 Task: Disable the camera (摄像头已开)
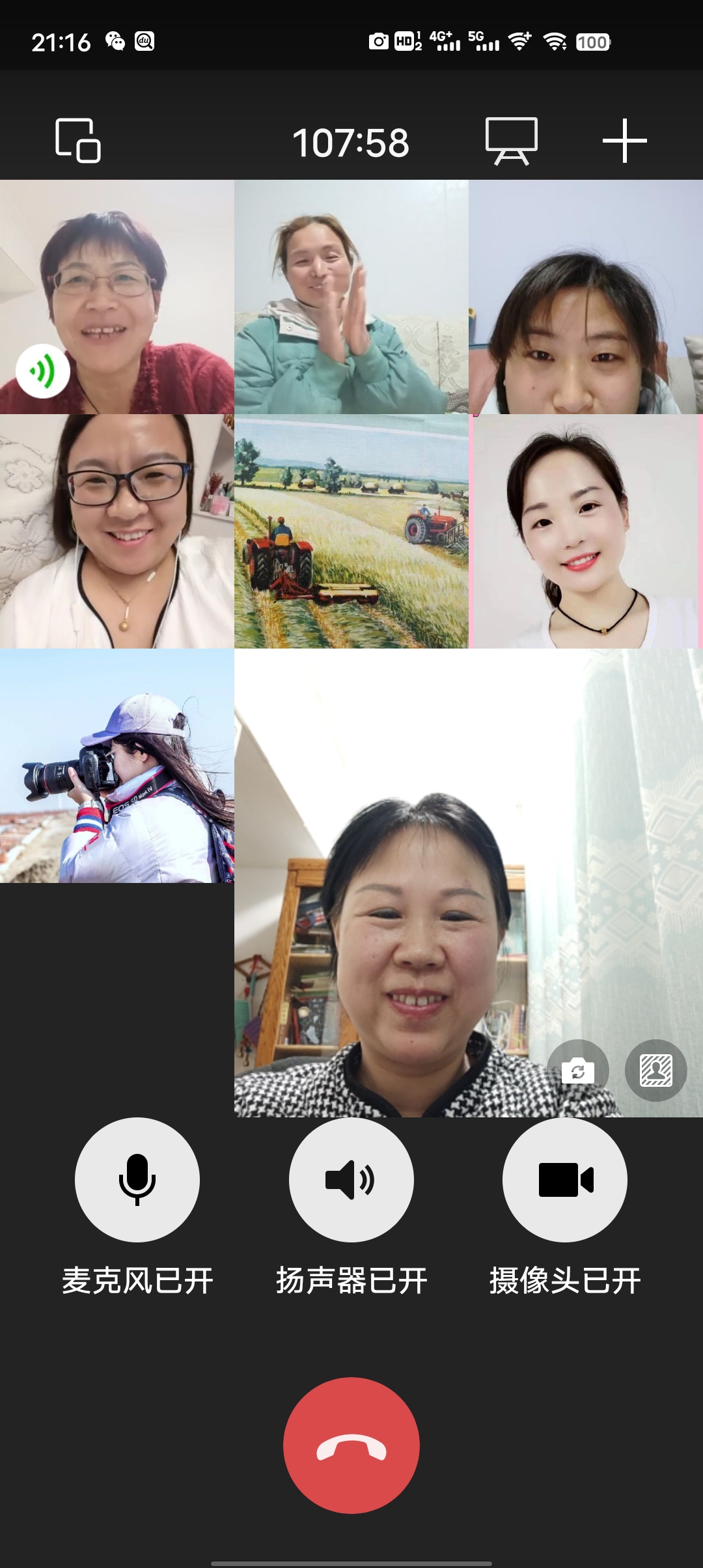pos(564,1179)
